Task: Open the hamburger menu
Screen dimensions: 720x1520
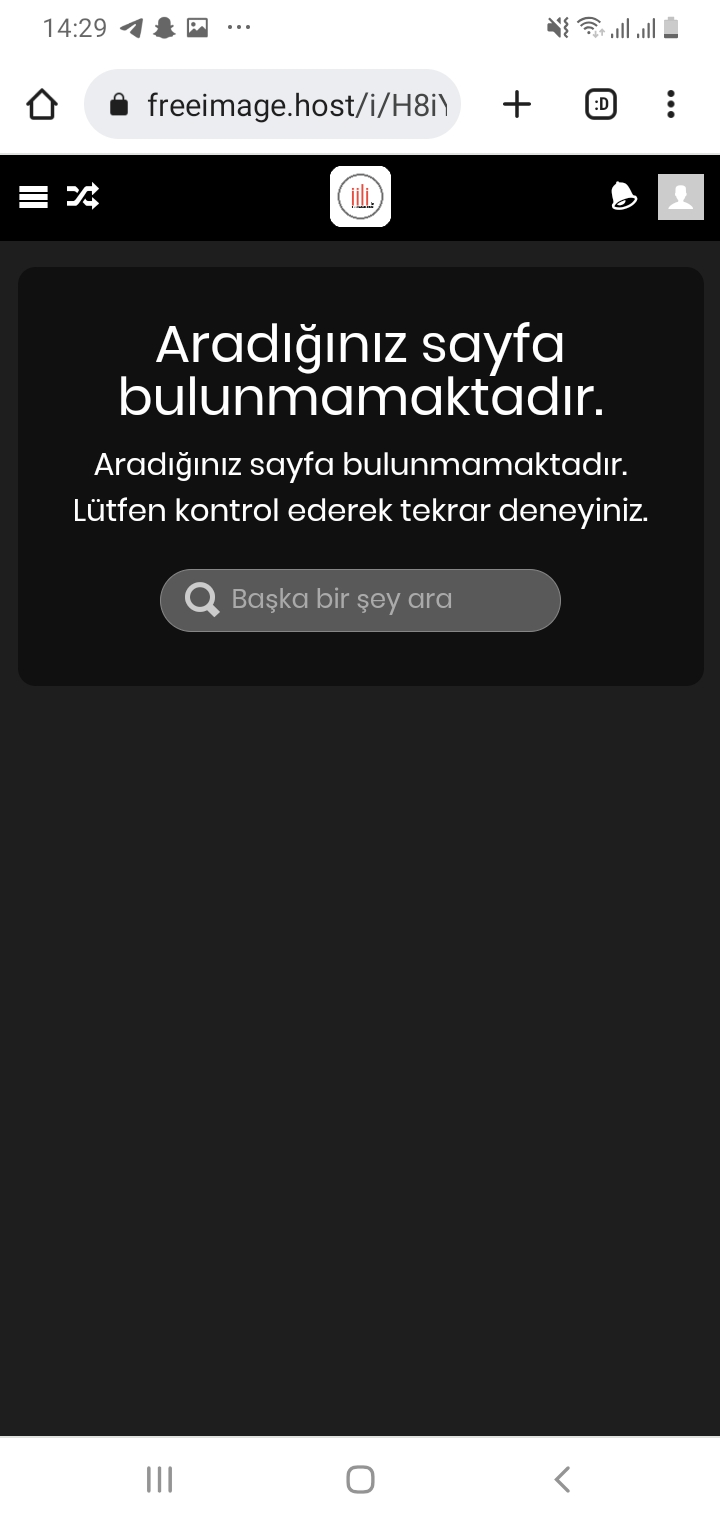Action: point(34,197)
